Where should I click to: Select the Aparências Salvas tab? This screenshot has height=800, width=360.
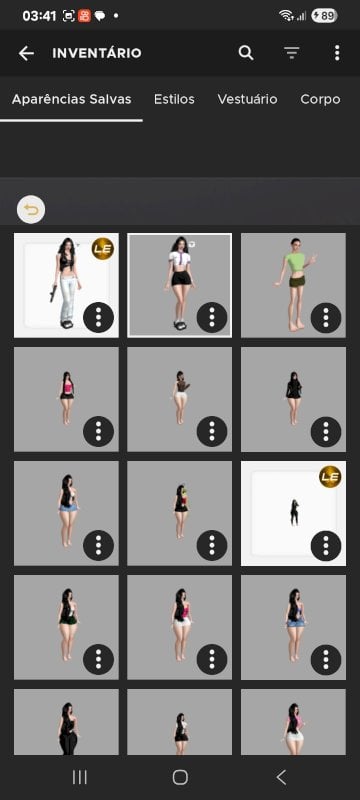pos(71,99)
